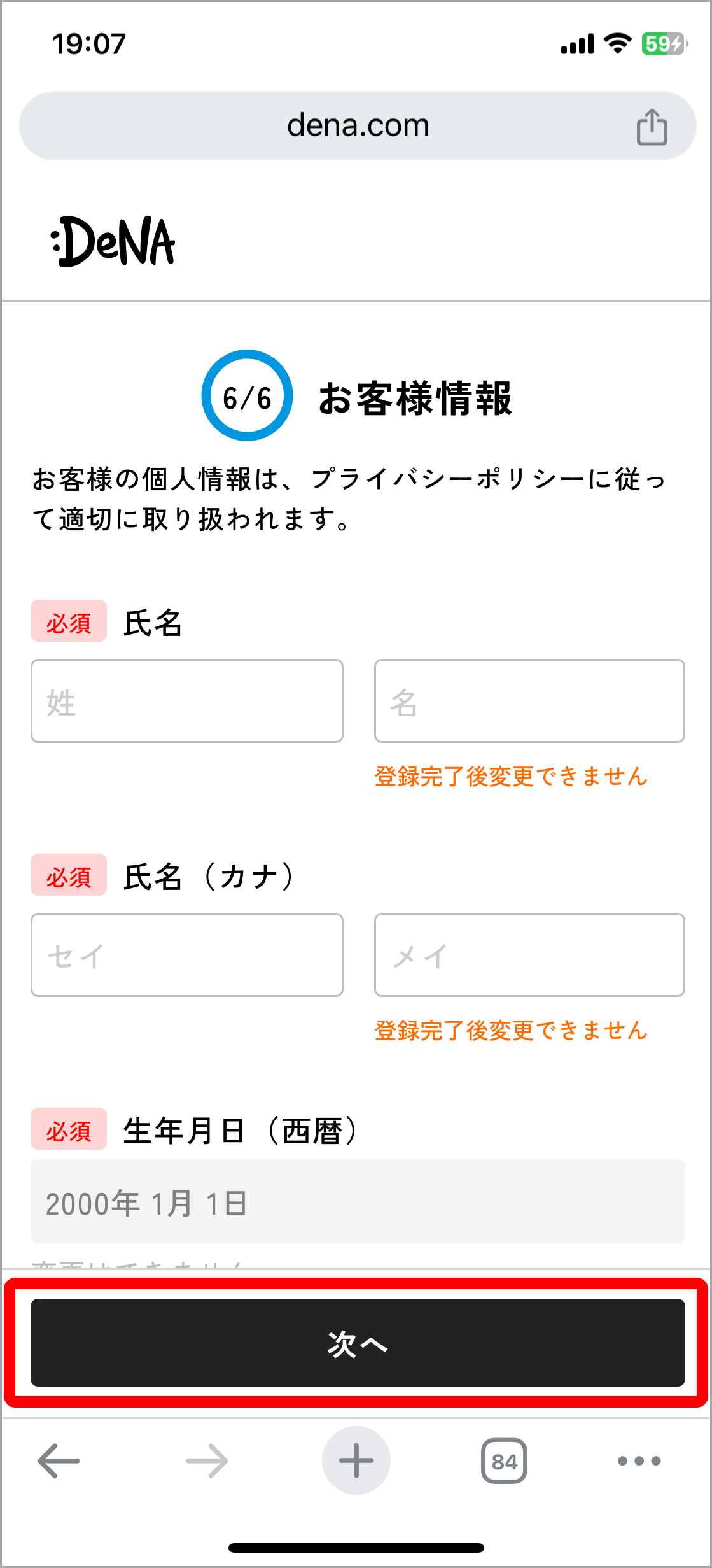Tap the forward navigation arrow

pyautogui.click(x=206, y=1461)
